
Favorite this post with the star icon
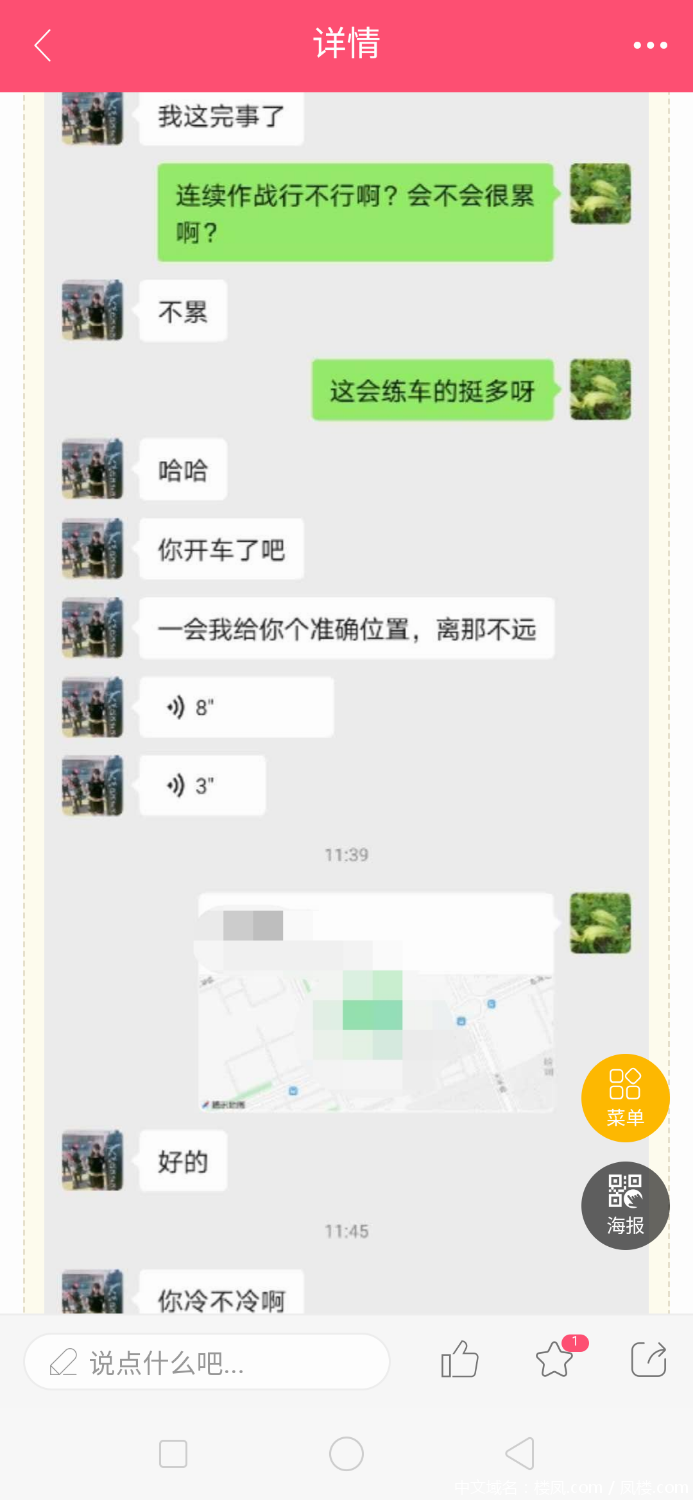tap(554, 1360)
